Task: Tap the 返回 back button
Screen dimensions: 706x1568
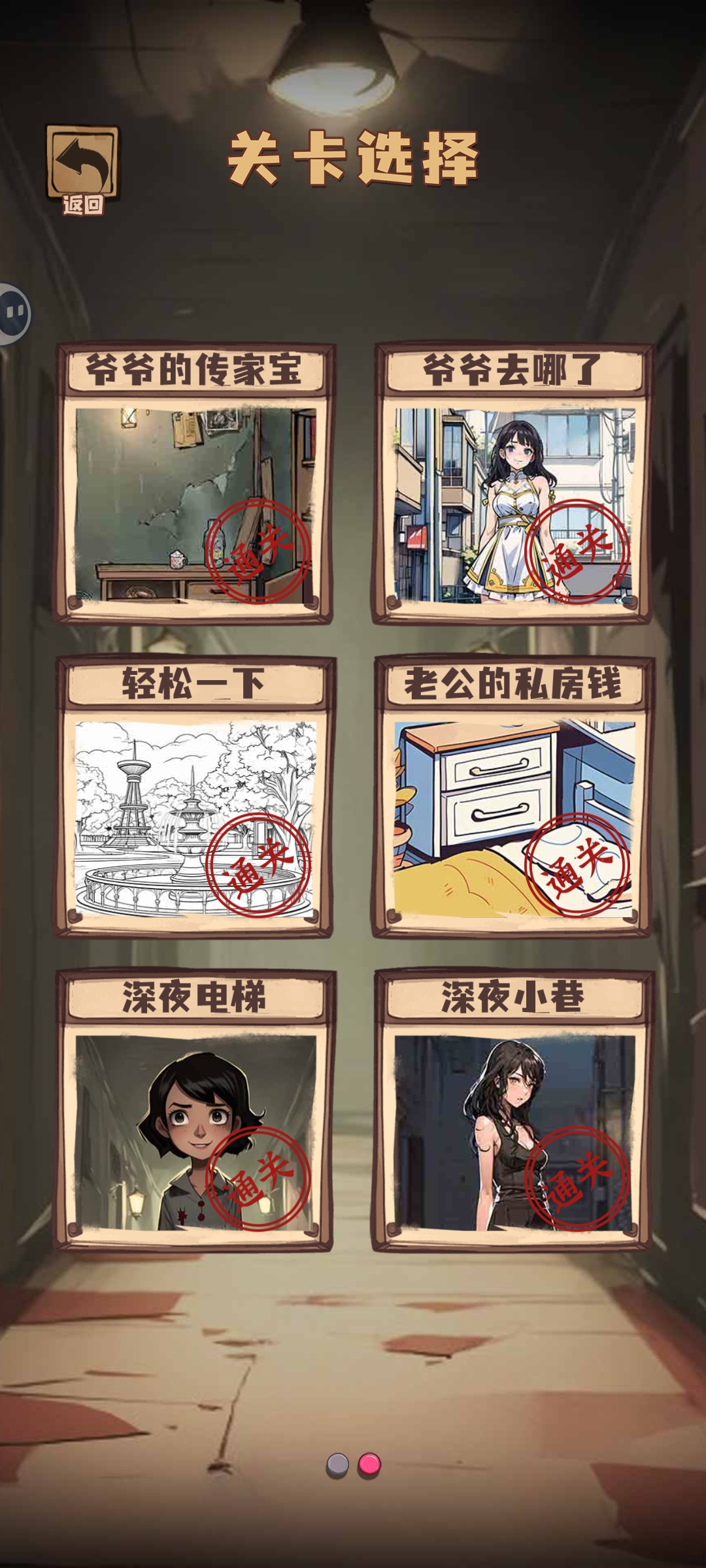Action: [x=82, y=170]
